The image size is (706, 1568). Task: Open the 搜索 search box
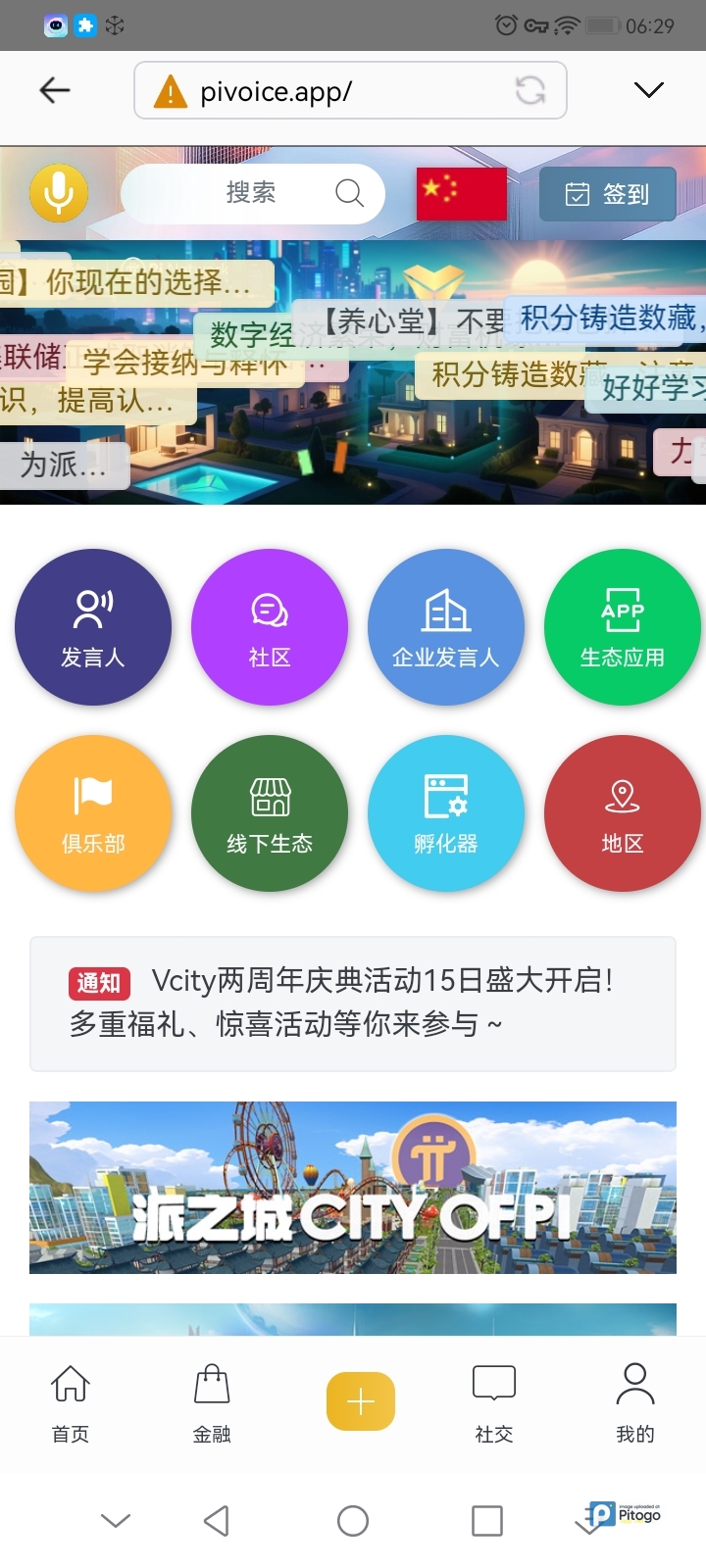point(253,193)
